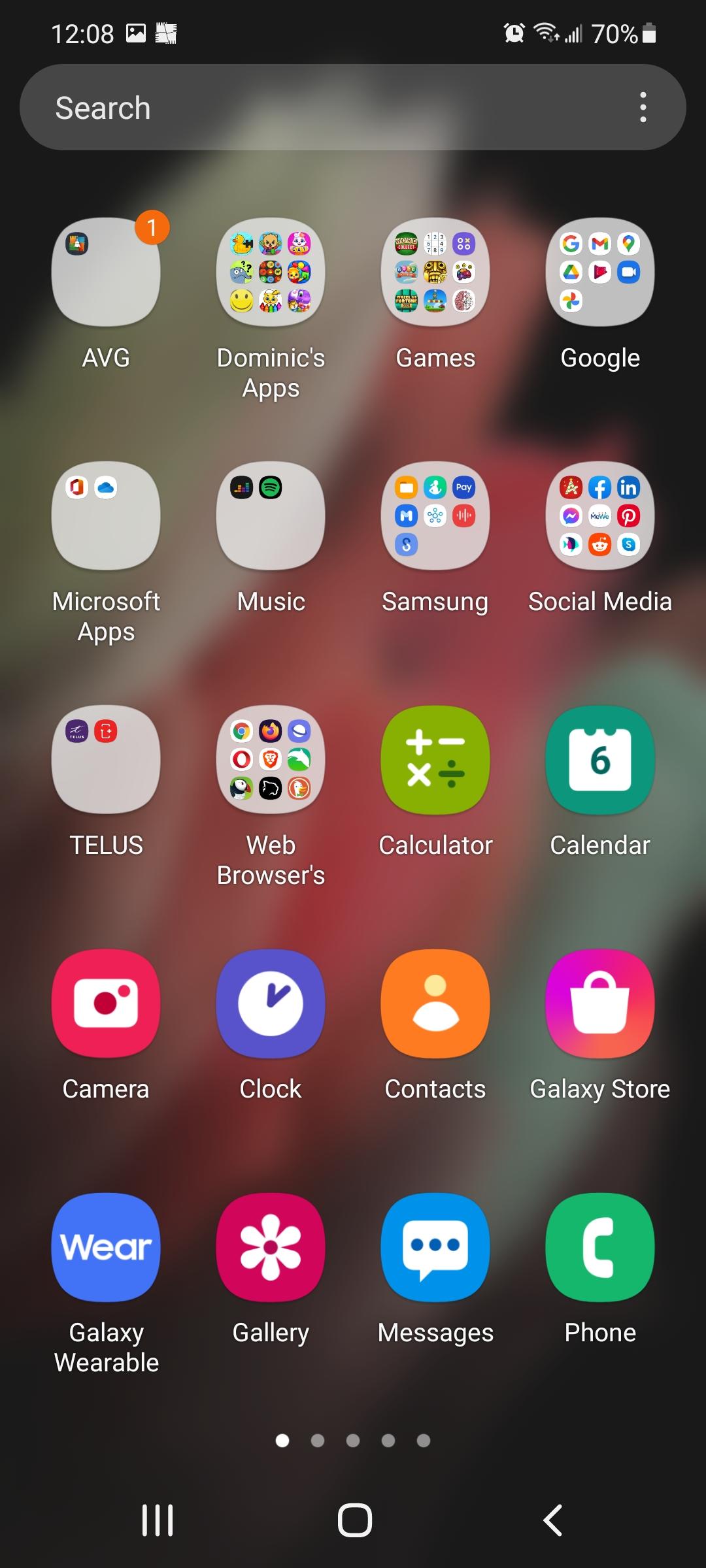Launch the Messages app
The image size is (706, 1568).
(435, 1248)
